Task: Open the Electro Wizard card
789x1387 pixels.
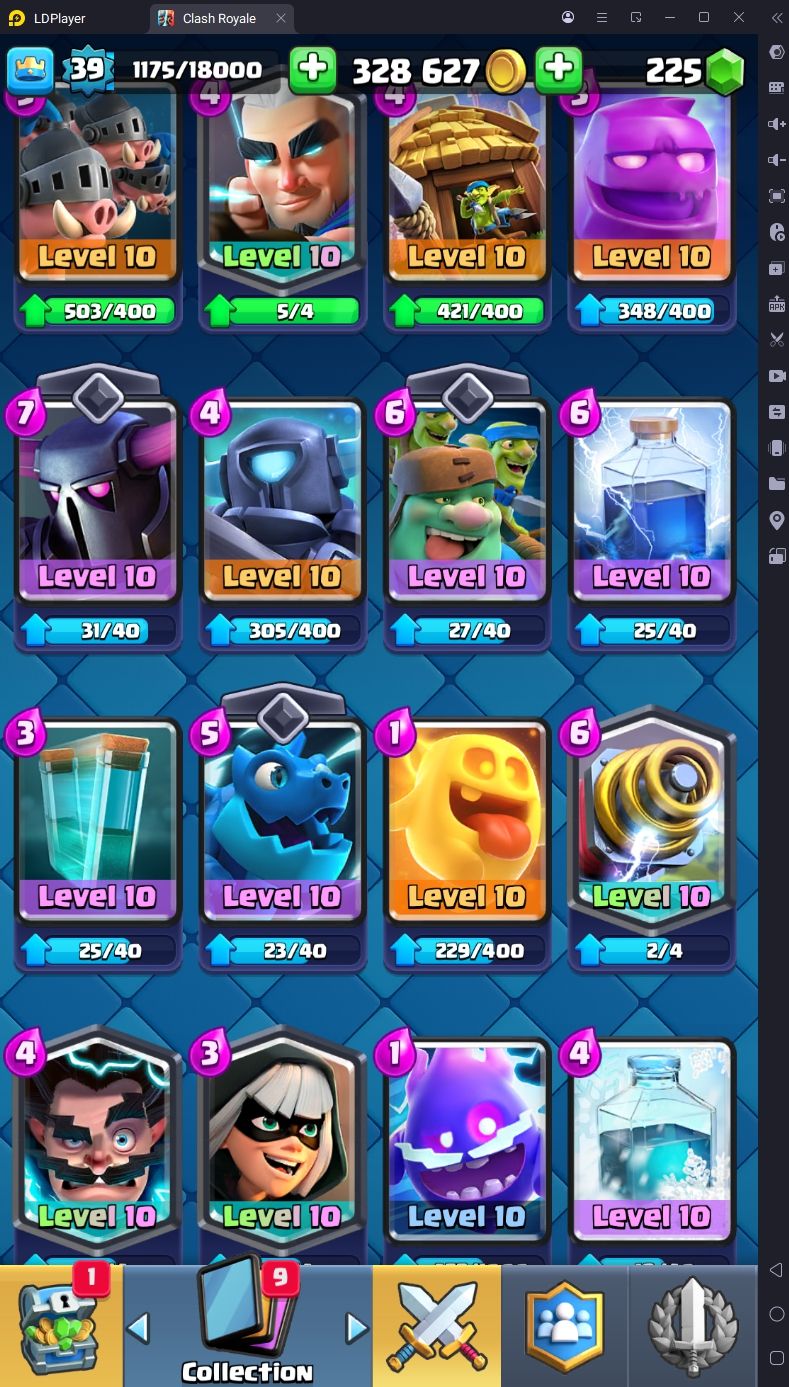Action: (x=97, y=1140)
